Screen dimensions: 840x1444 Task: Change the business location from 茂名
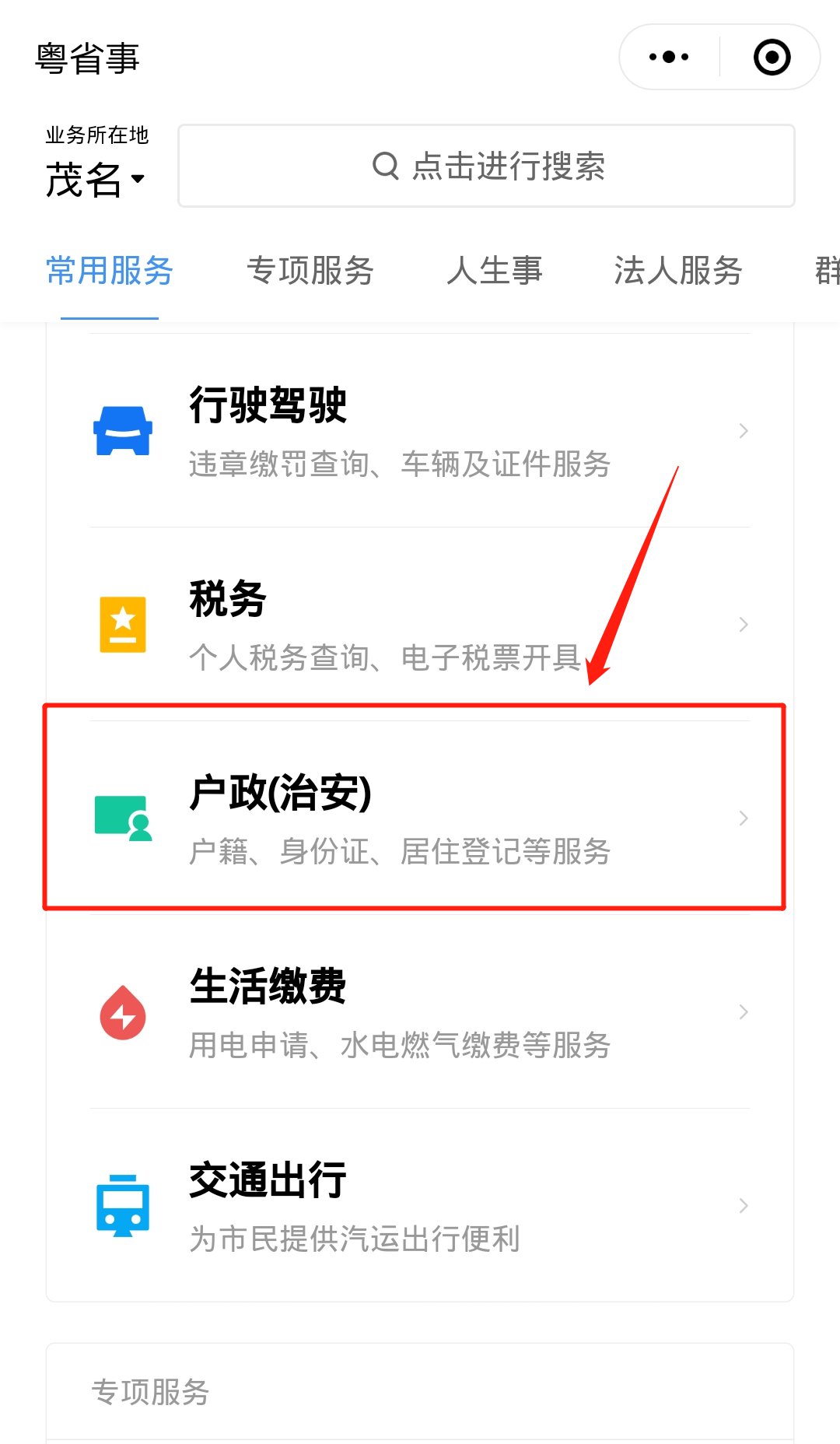(95, 179)
